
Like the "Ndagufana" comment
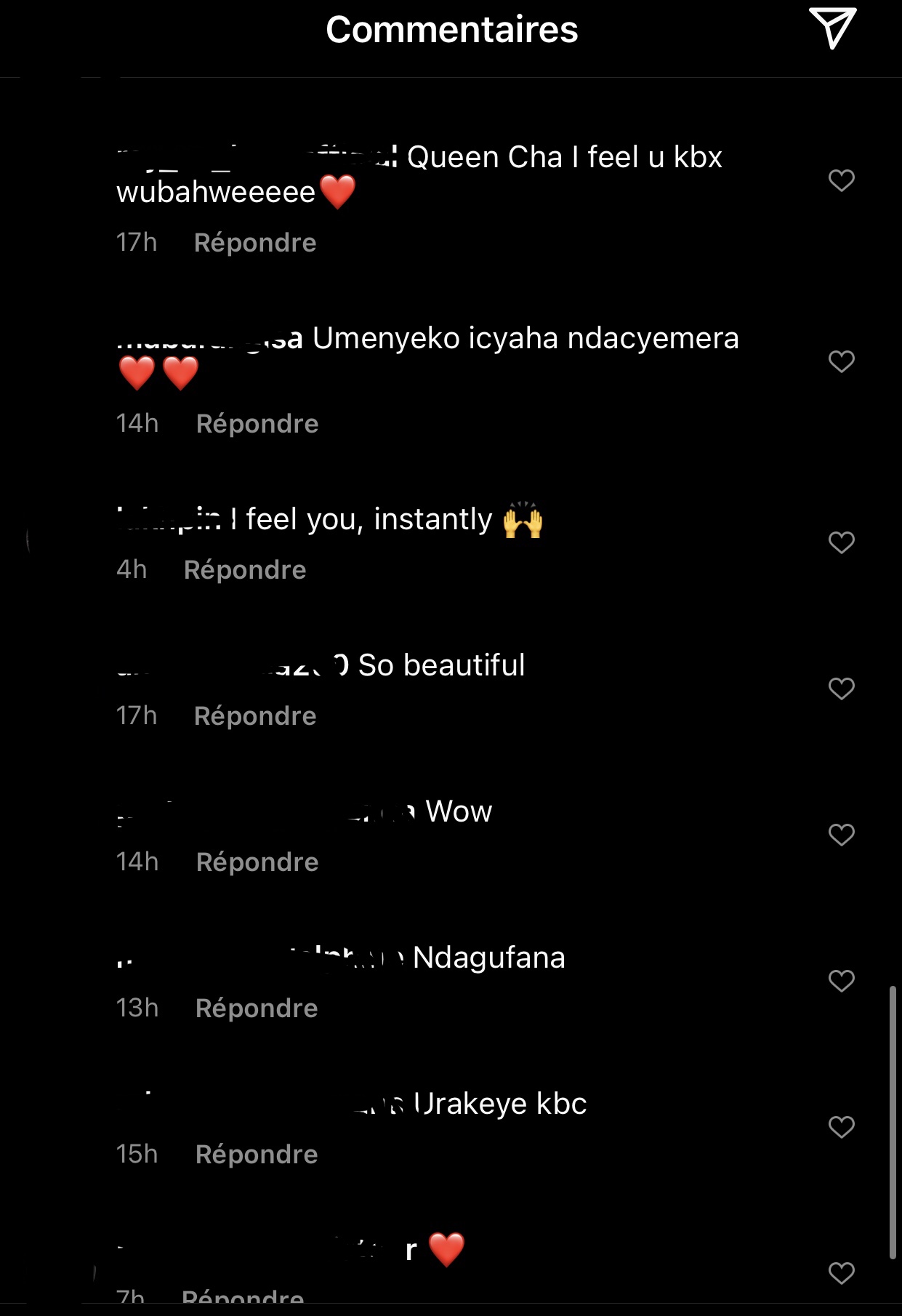click(x=841, y=981)
